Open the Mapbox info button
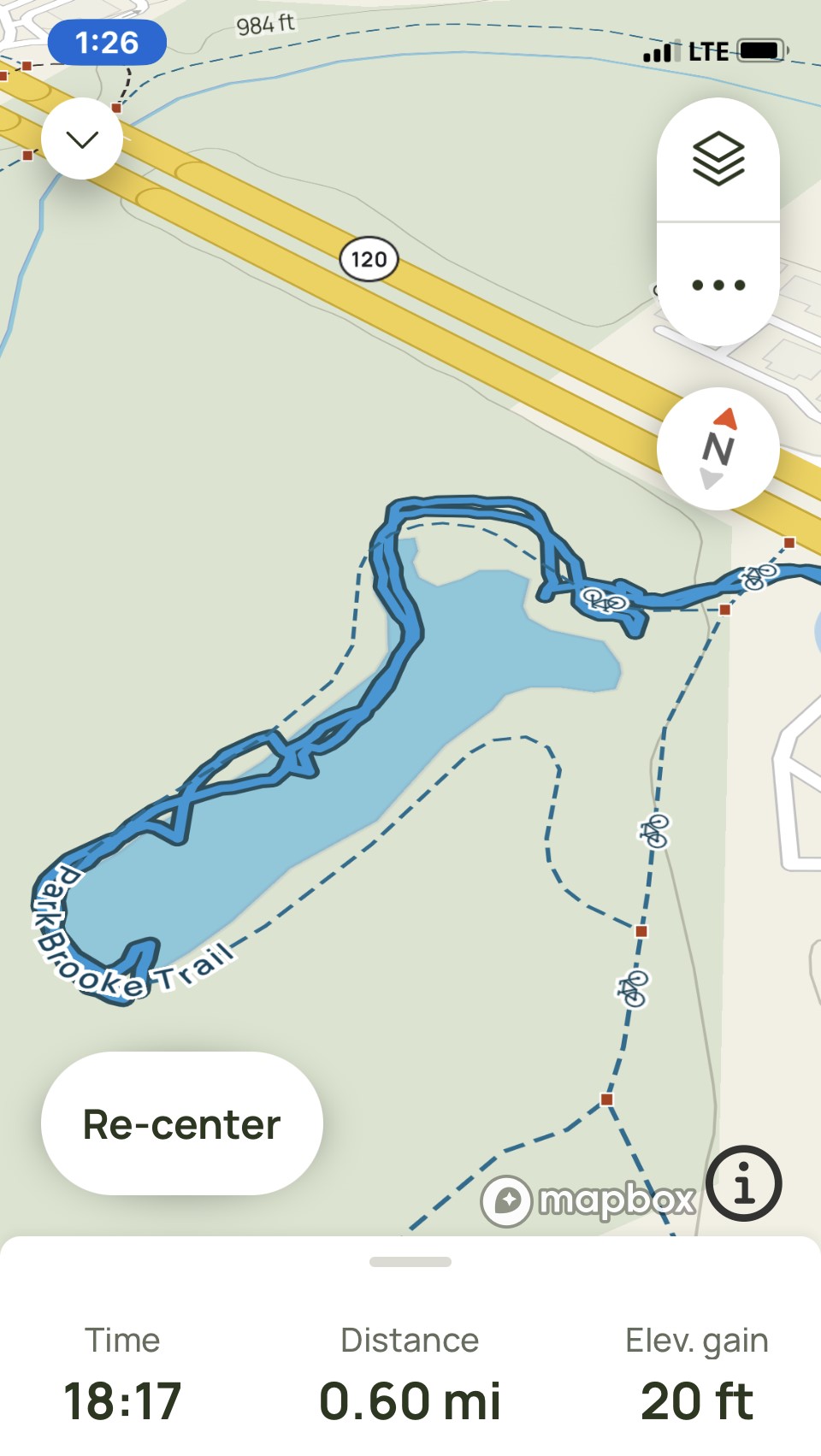This screenshot has height=1456, width=821. click(743, 1183)
